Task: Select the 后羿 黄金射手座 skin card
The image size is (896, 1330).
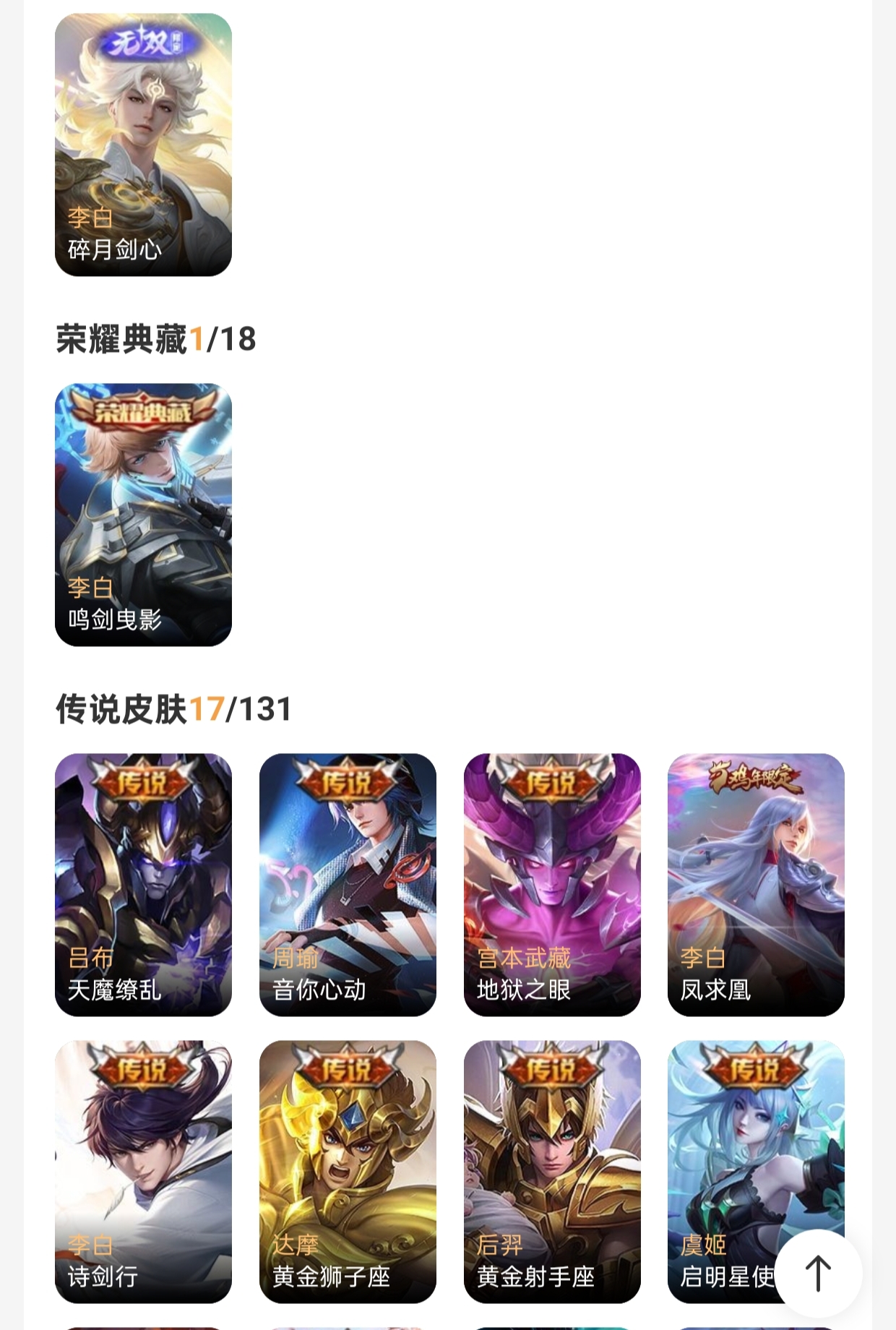Action: coord(552,1171)
